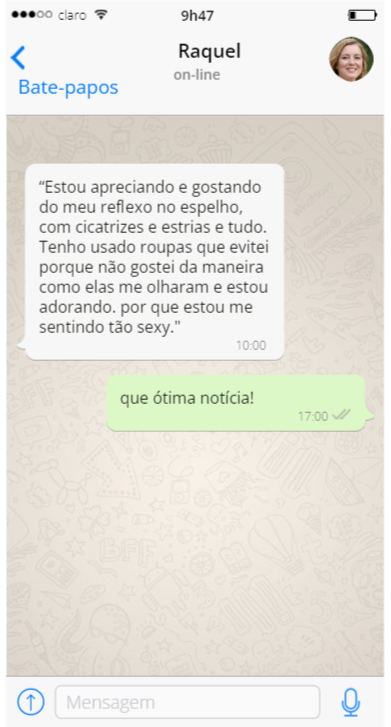Focus the Mensagem text field
Screen dimensions: 391x727
(187, 702)
